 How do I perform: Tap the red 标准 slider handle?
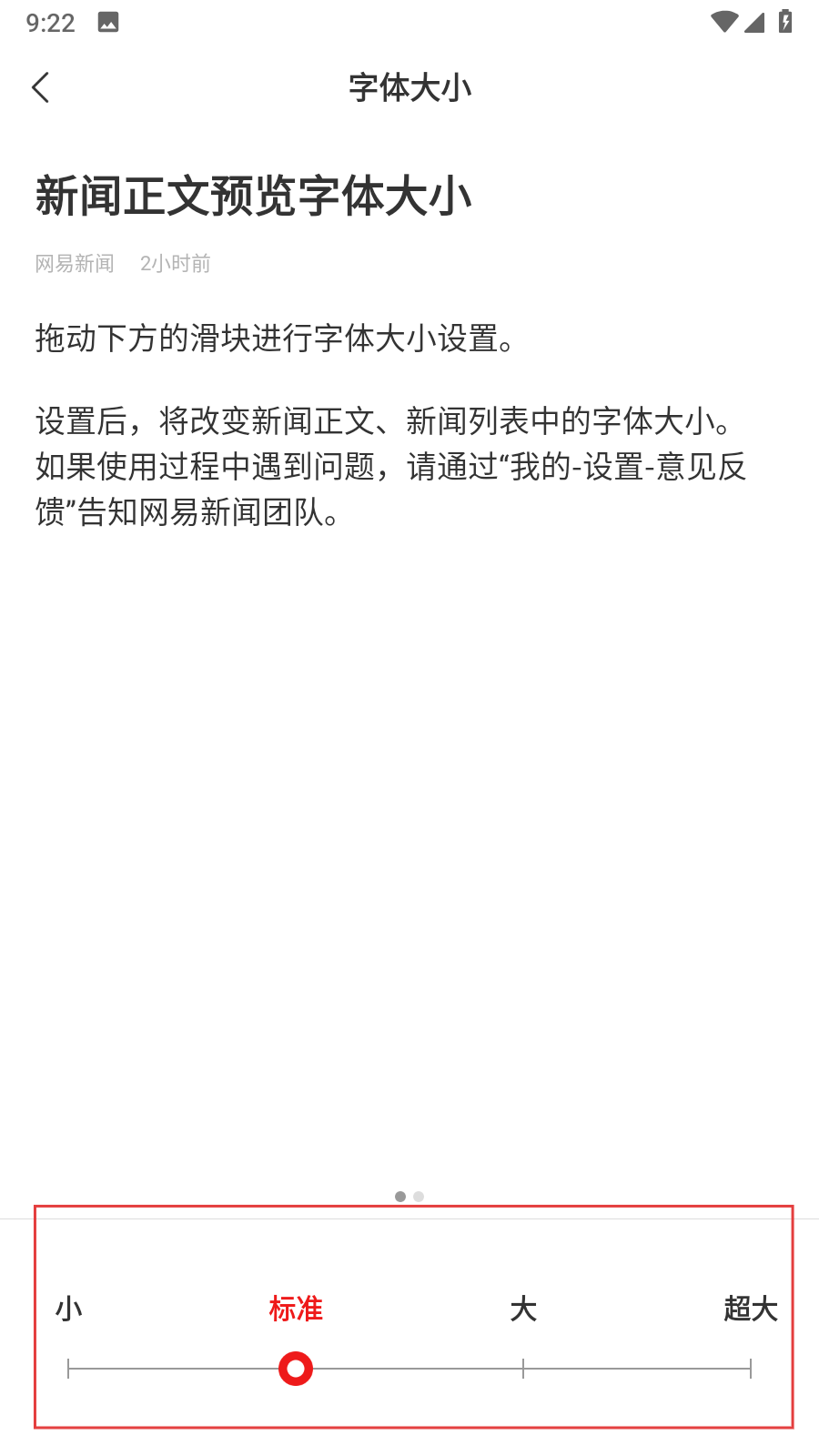click(x=296, y=1369)
